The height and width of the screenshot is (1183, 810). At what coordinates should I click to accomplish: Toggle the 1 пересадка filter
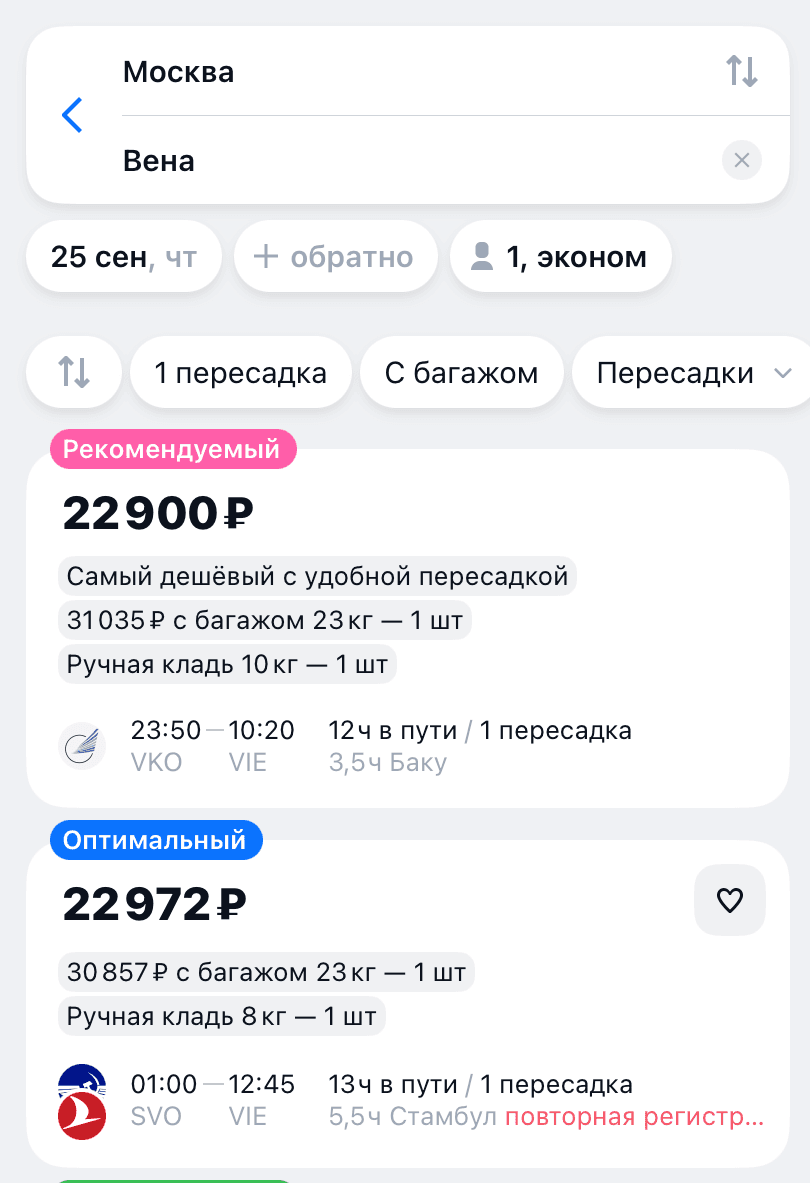coord(240,371)
